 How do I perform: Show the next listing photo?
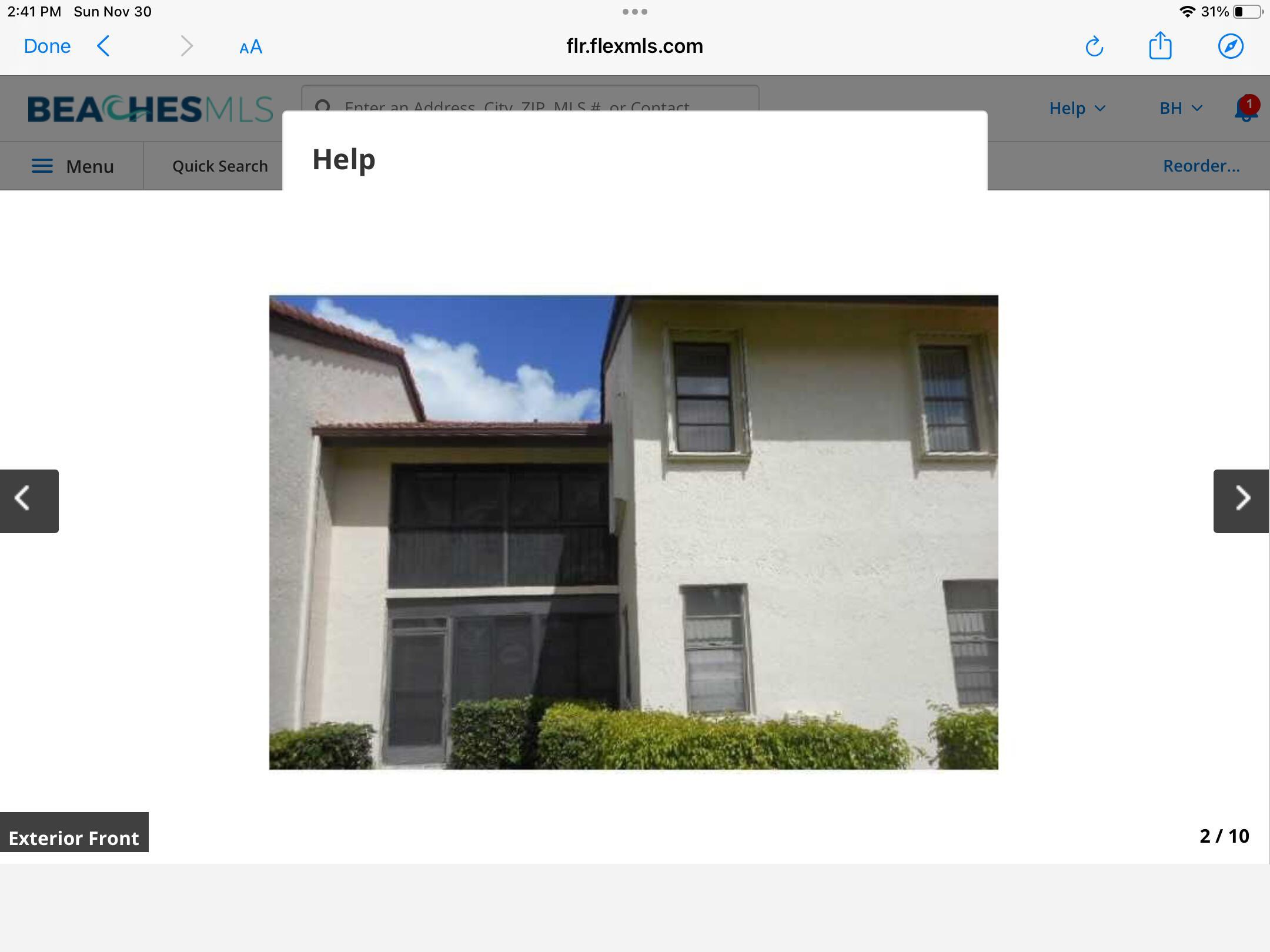click(x=1241, y=501)
